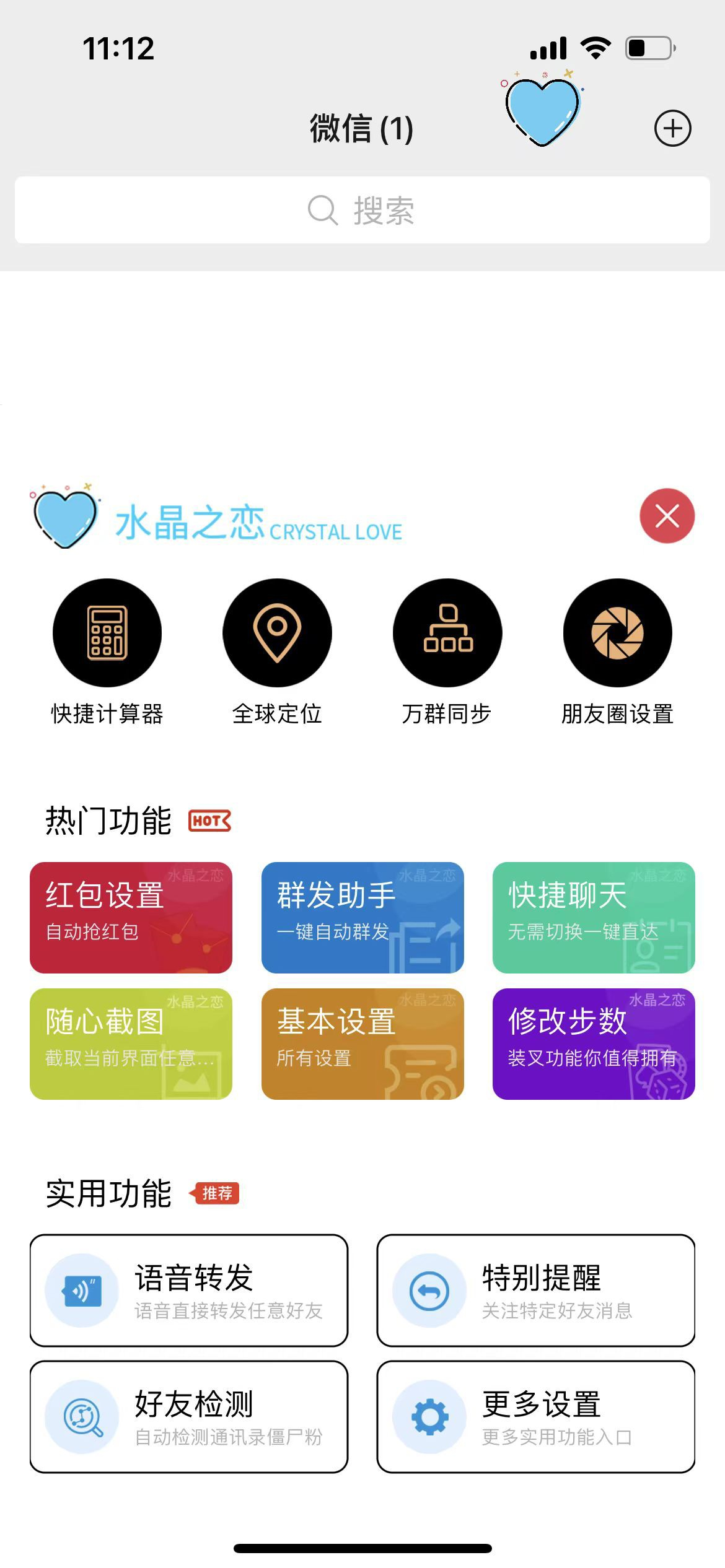Open 快捷计算器 quick calculator
The width and height of the screenshot is (725, 1568).
[107, 633]
